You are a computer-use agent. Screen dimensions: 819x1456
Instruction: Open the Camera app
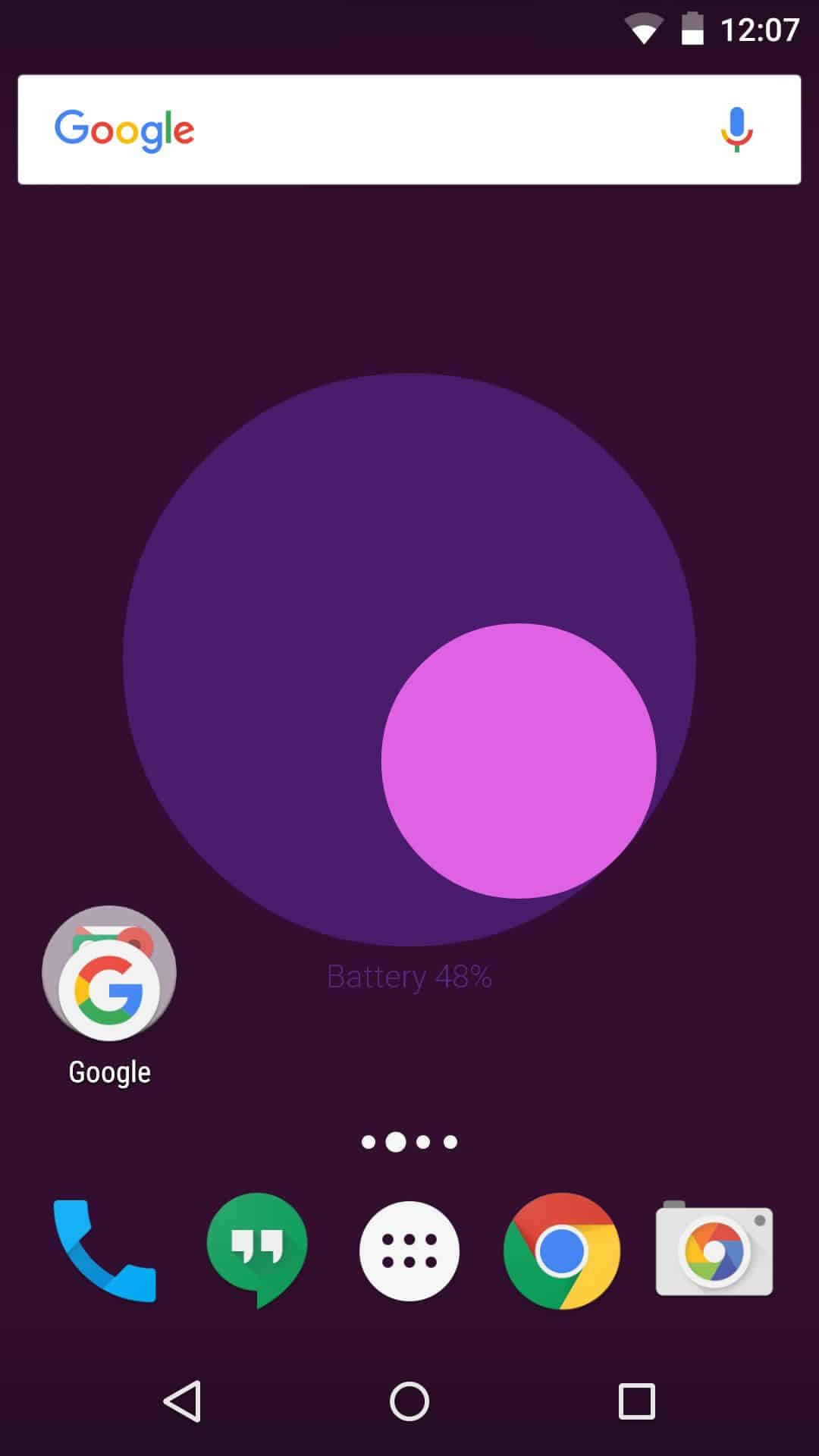click(x=714, y=1249)
